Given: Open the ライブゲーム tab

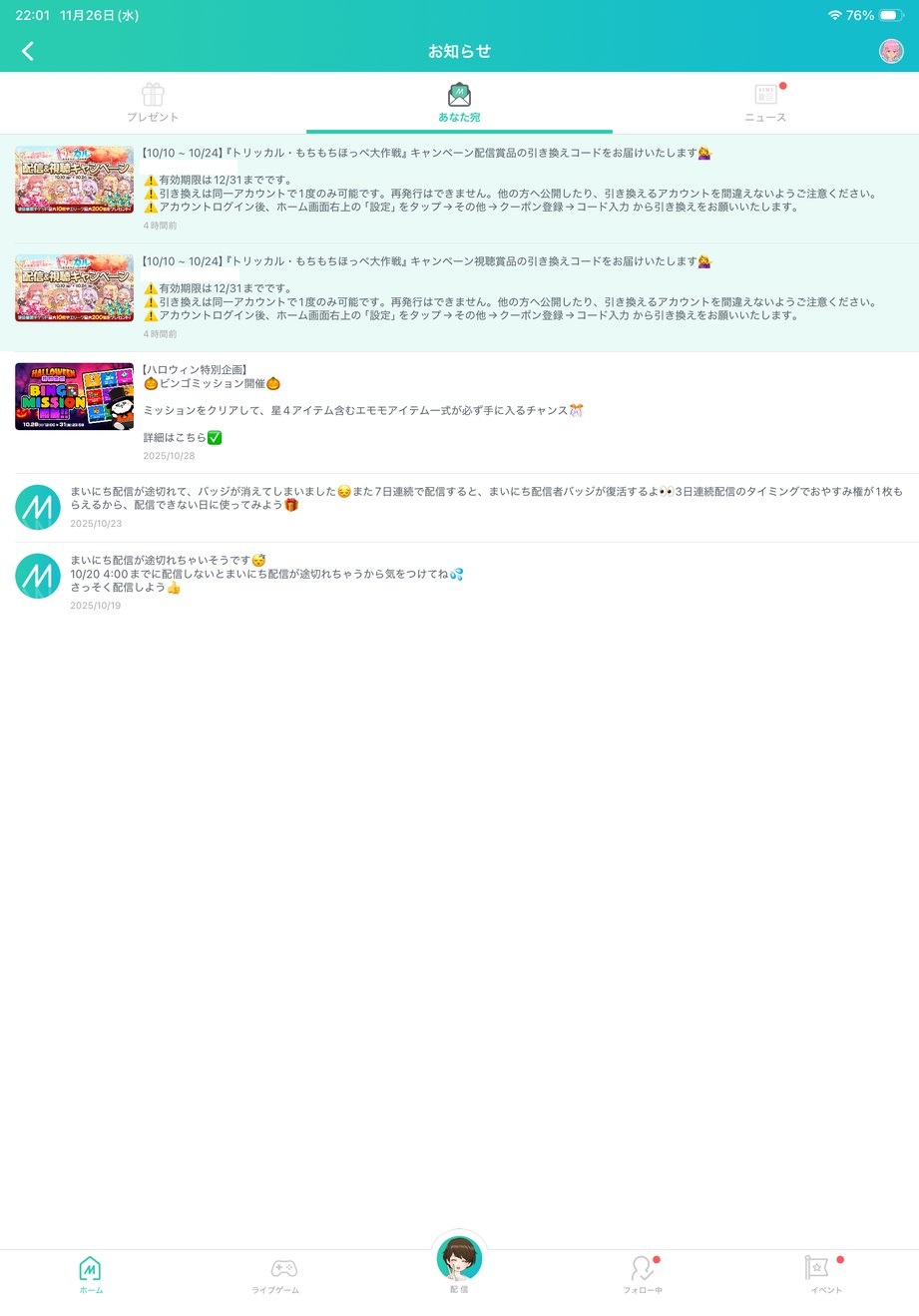Looking at the screenshot, I should click(x=275, y=1274).
